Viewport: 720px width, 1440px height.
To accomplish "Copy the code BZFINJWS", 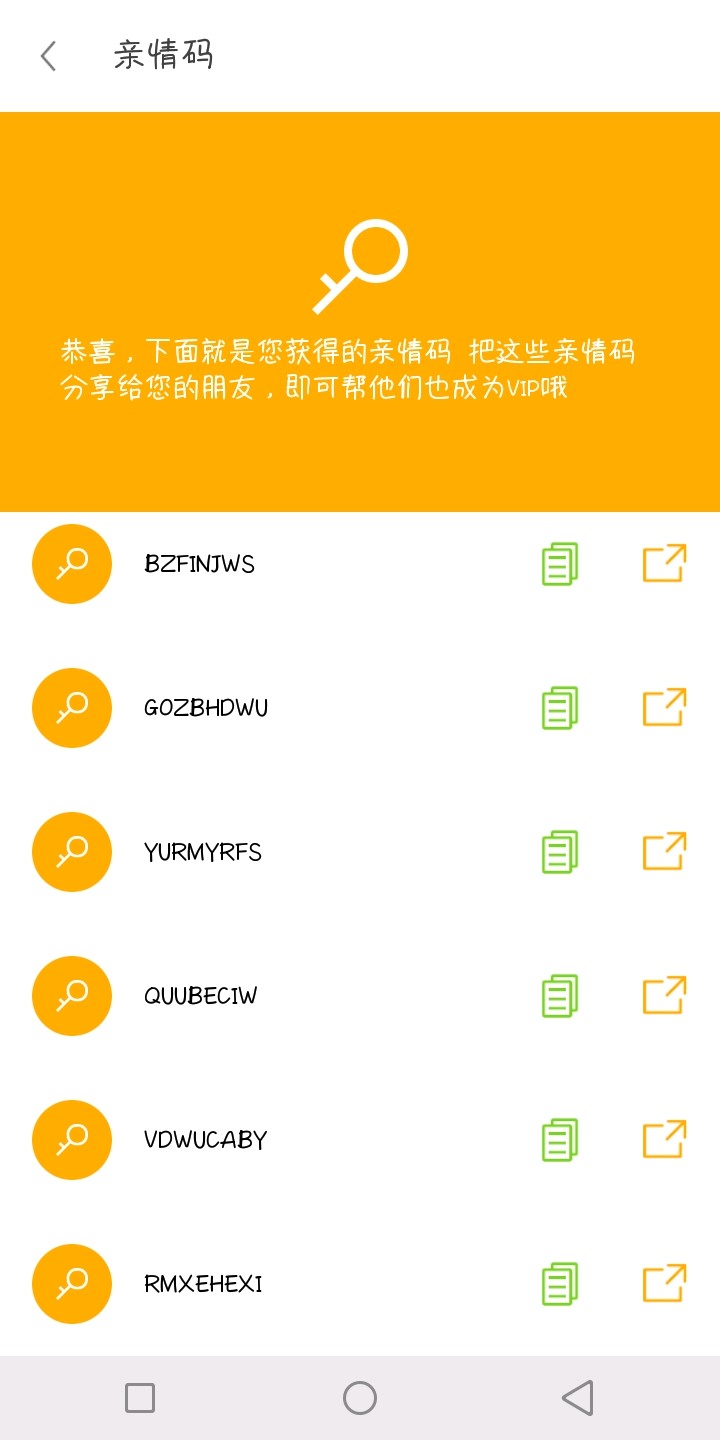I will (560, 564).
